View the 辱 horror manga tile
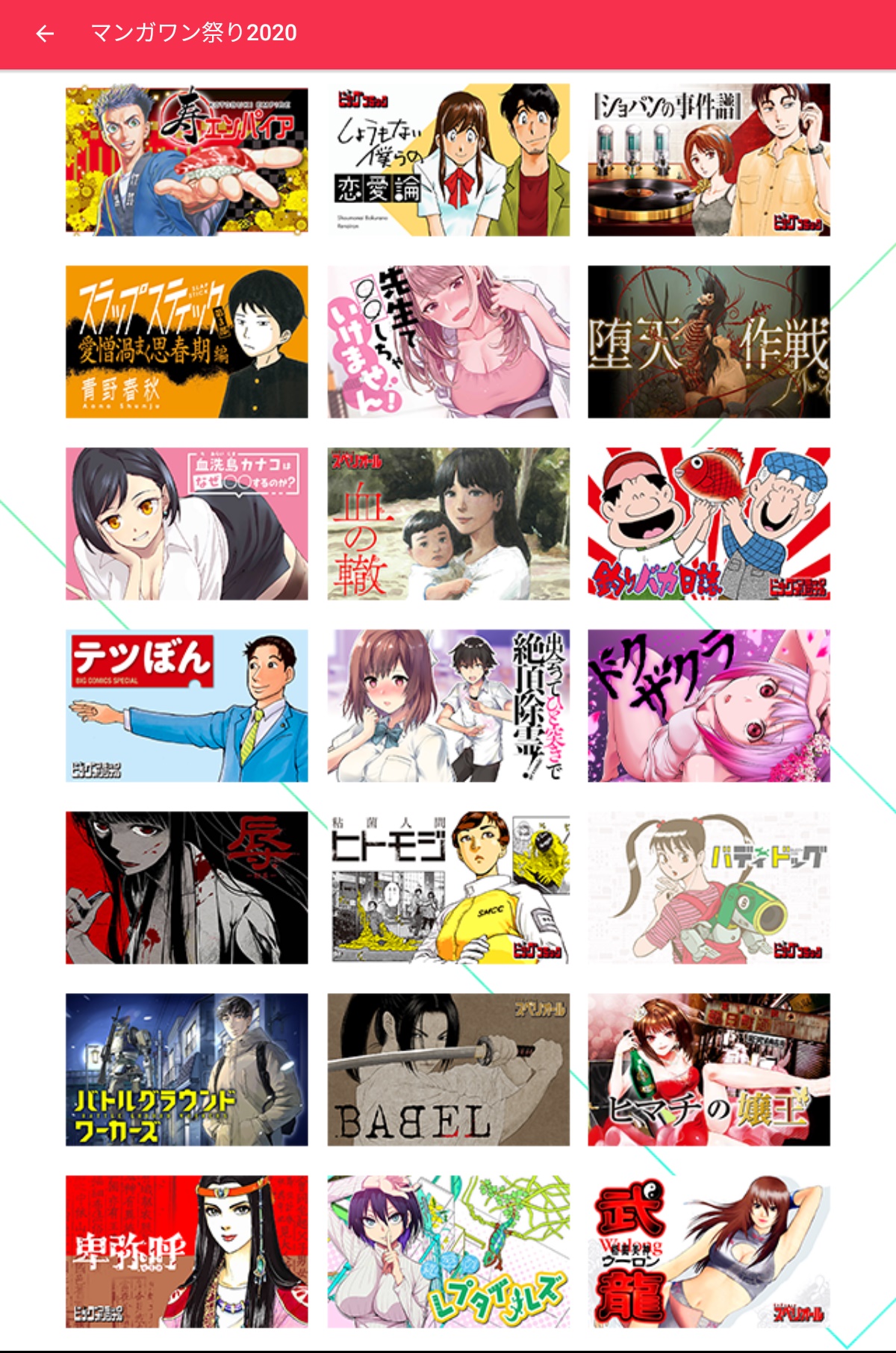The height and width of the screenshot is (1353, 896). click(x=187, y=888)
